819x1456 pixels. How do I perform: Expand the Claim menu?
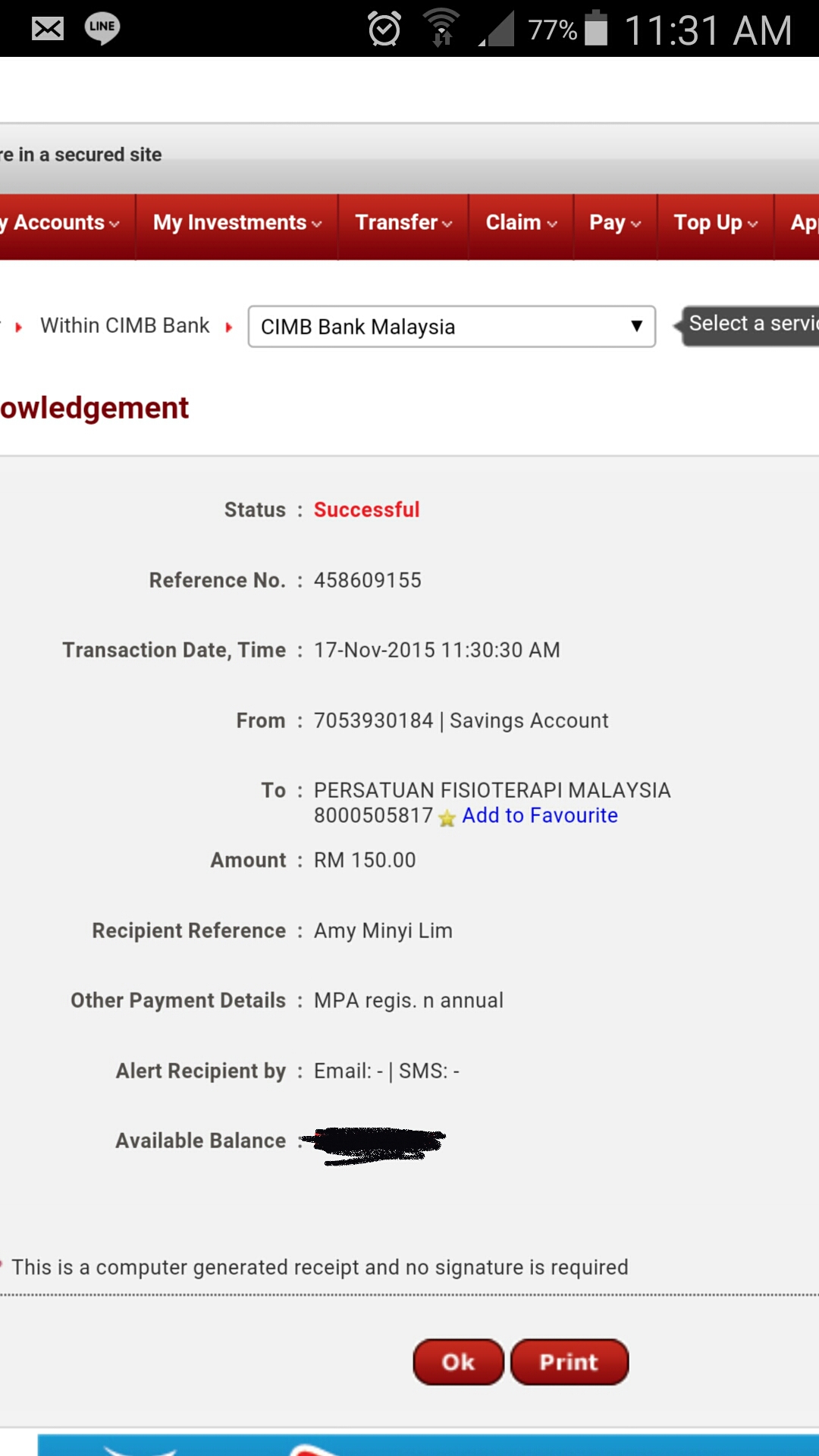click(x=521, y=223)
